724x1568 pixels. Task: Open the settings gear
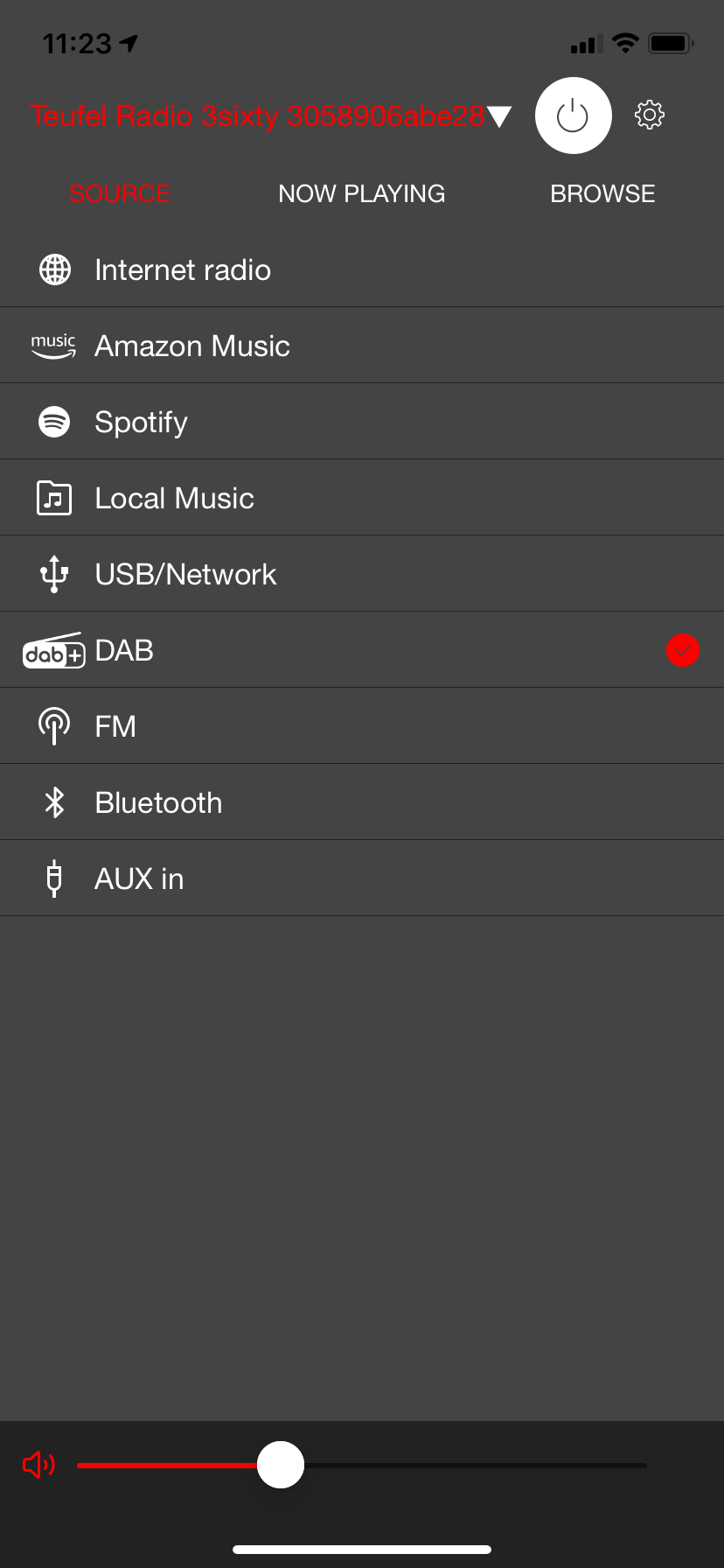649,115
